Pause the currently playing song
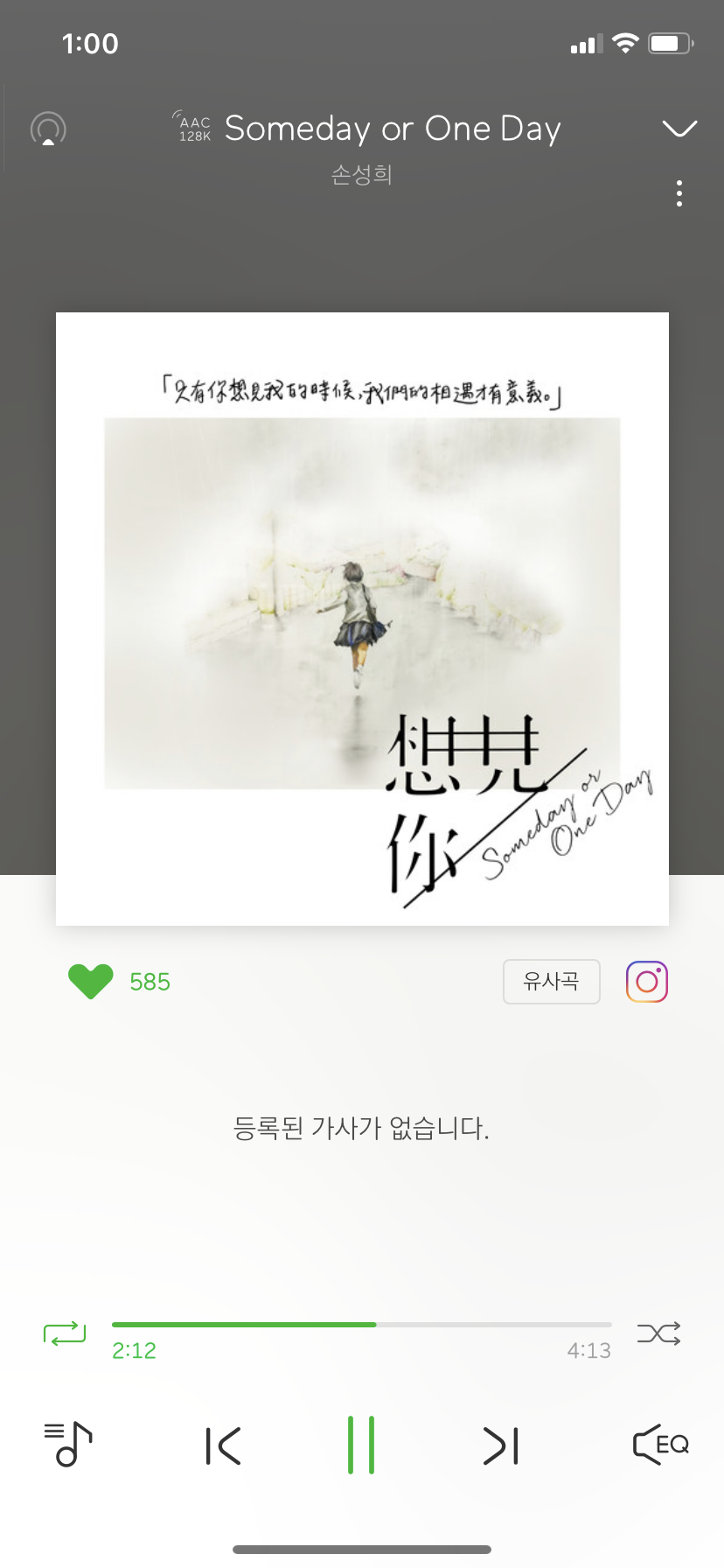The image size is (724, 1568). pos(362,1445)
